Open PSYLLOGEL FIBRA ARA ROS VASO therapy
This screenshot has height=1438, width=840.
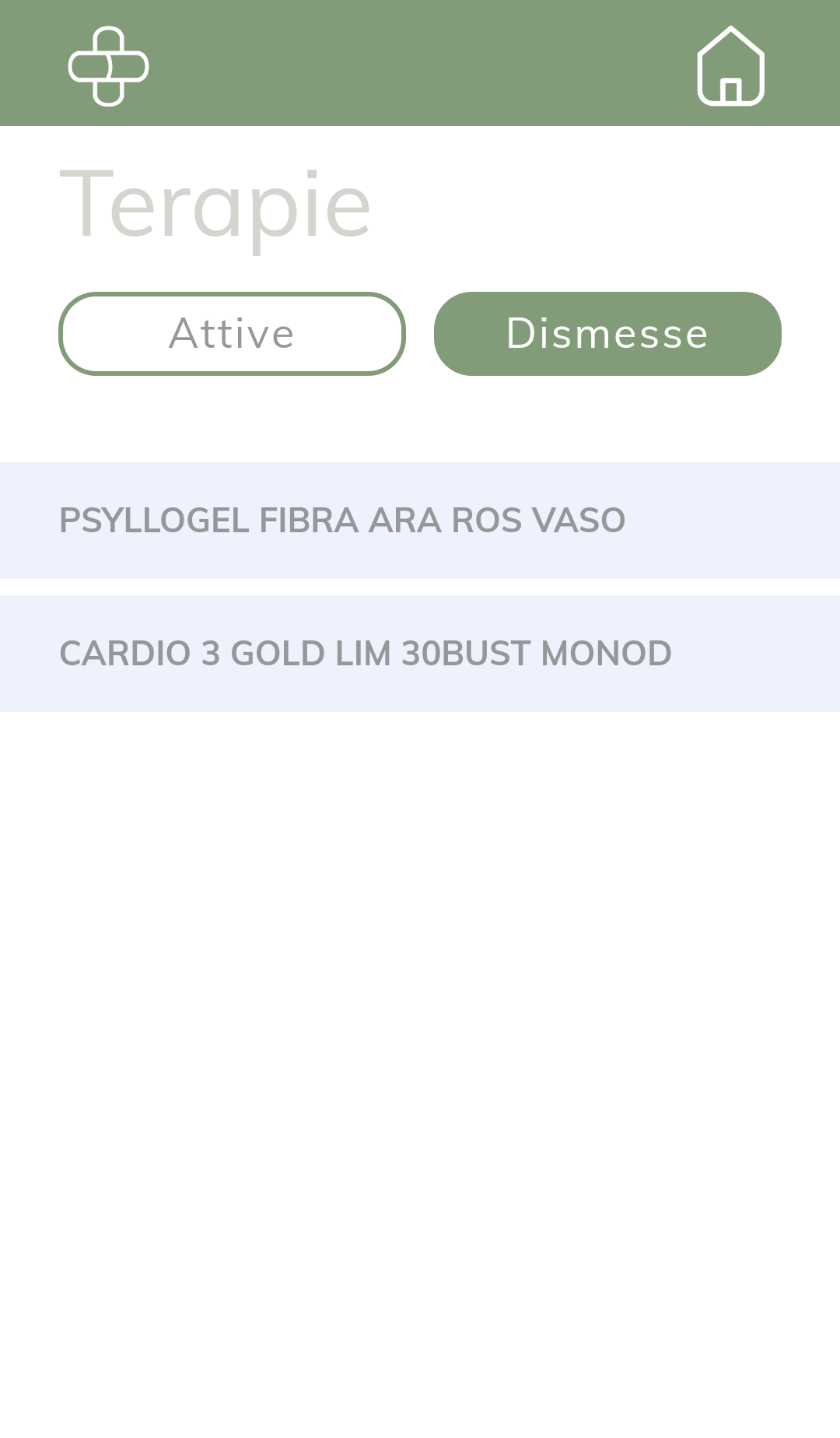420,521
